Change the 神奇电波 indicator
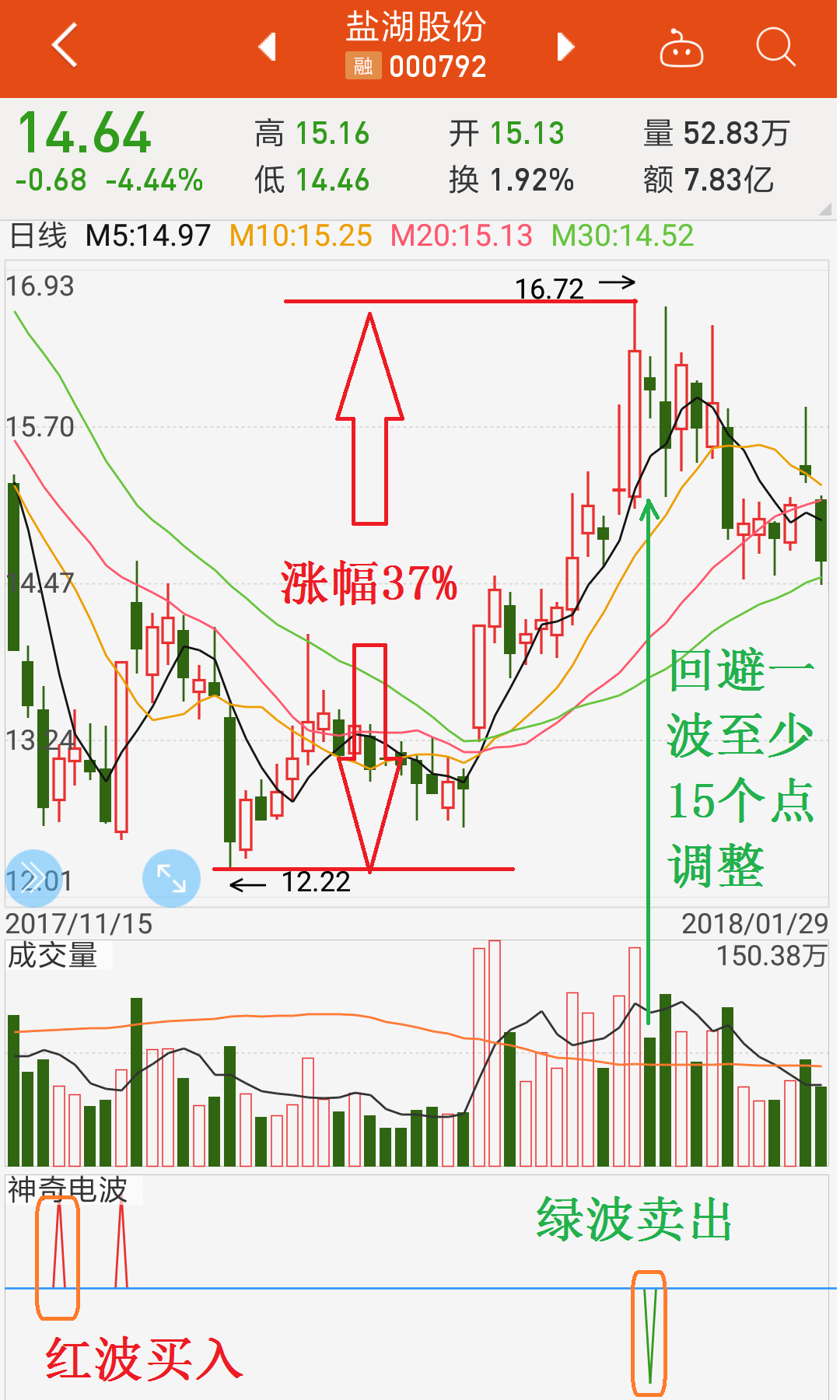This screenshot has width=840, height=1400. (68, 1189)
